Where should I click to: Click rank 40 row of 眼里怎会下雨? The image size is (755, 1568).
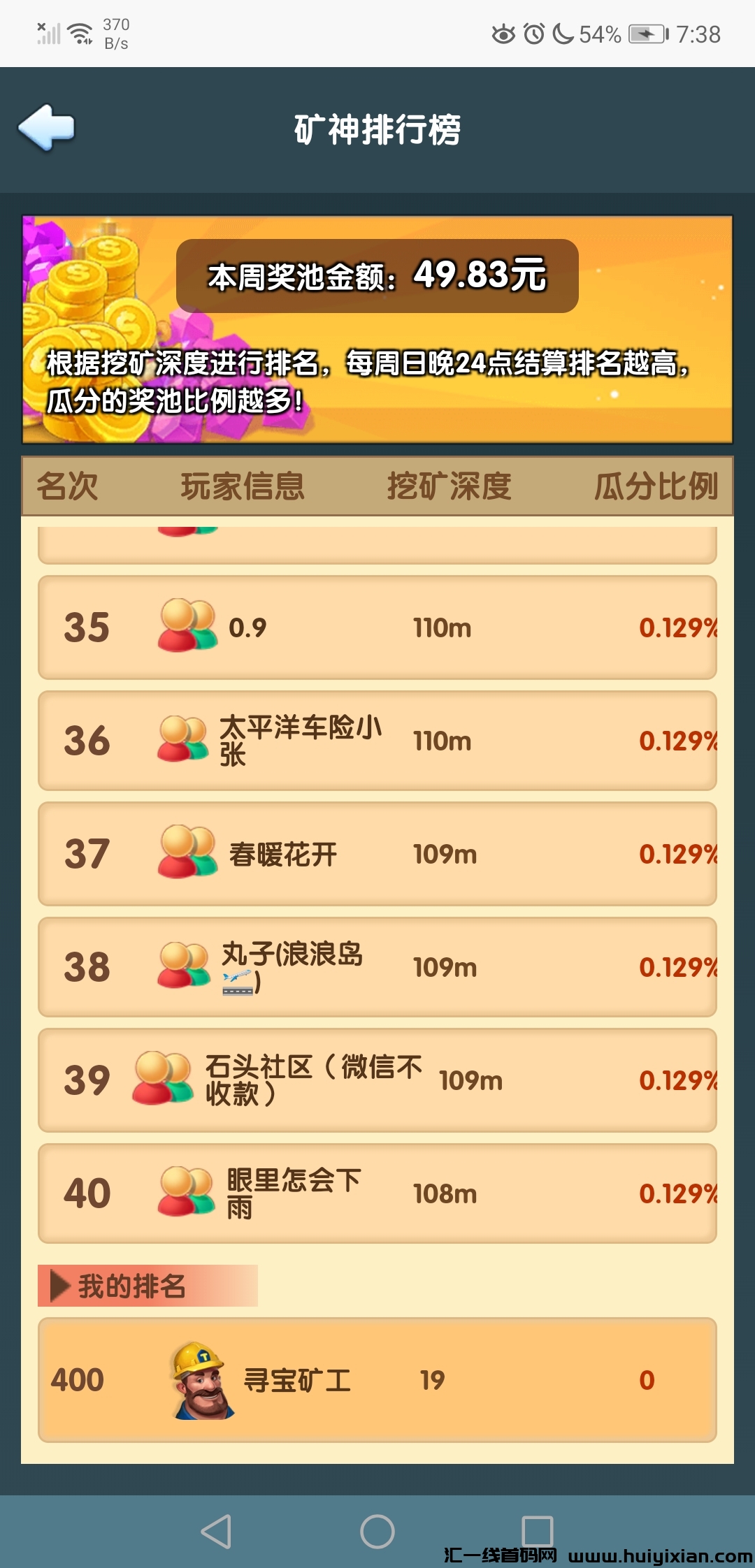(x=377, y=1194)
